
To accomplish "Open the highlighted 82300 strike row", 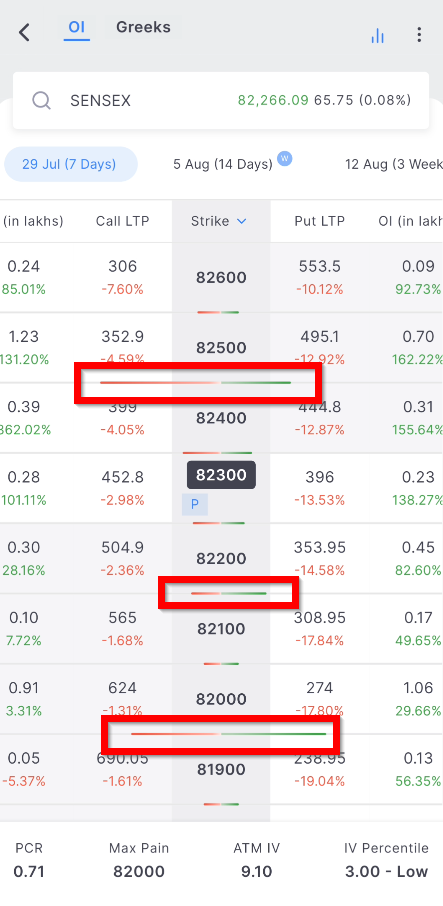I will pyautogui.click(x=221, y=489).
